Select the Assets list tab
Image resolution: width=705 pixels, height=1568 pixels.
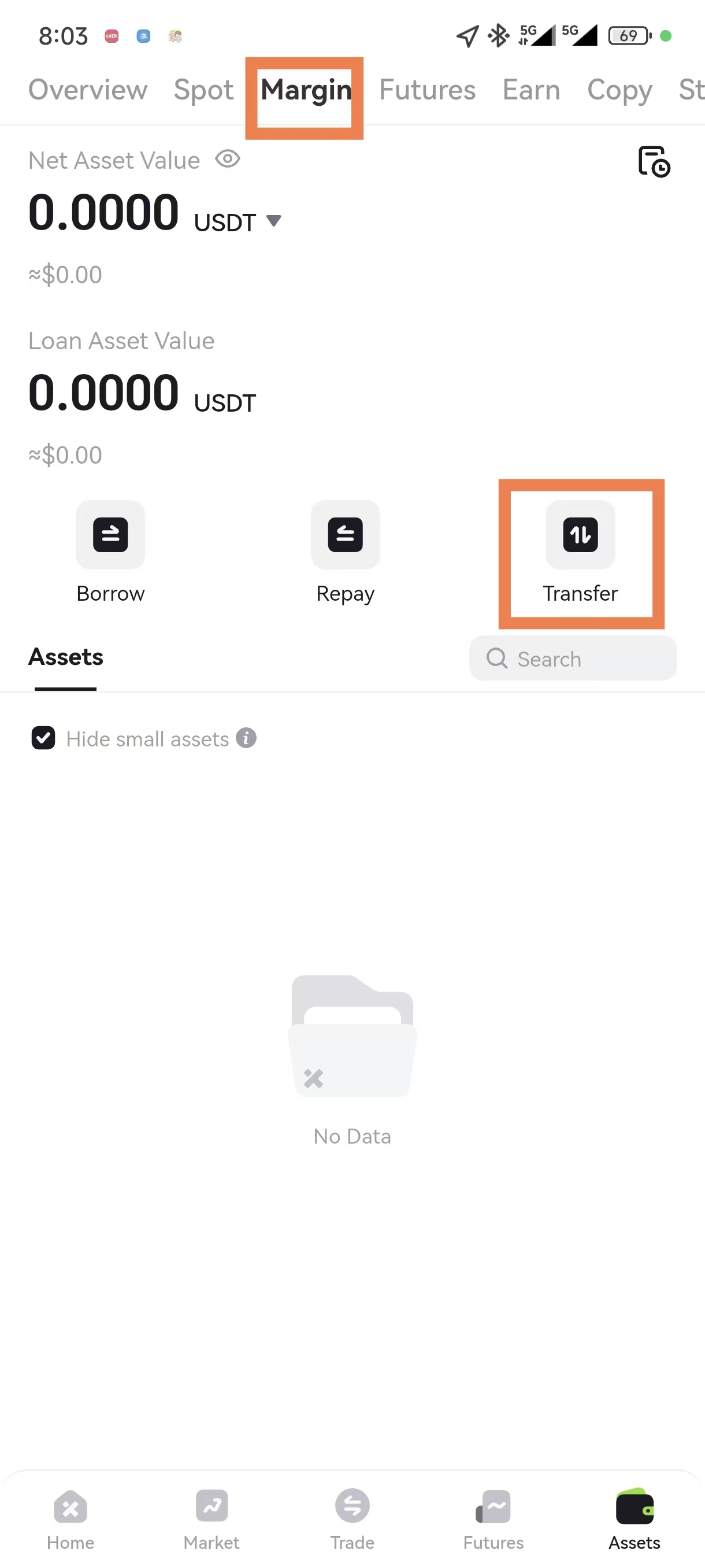pyautogui.click(x=66, y=657)
